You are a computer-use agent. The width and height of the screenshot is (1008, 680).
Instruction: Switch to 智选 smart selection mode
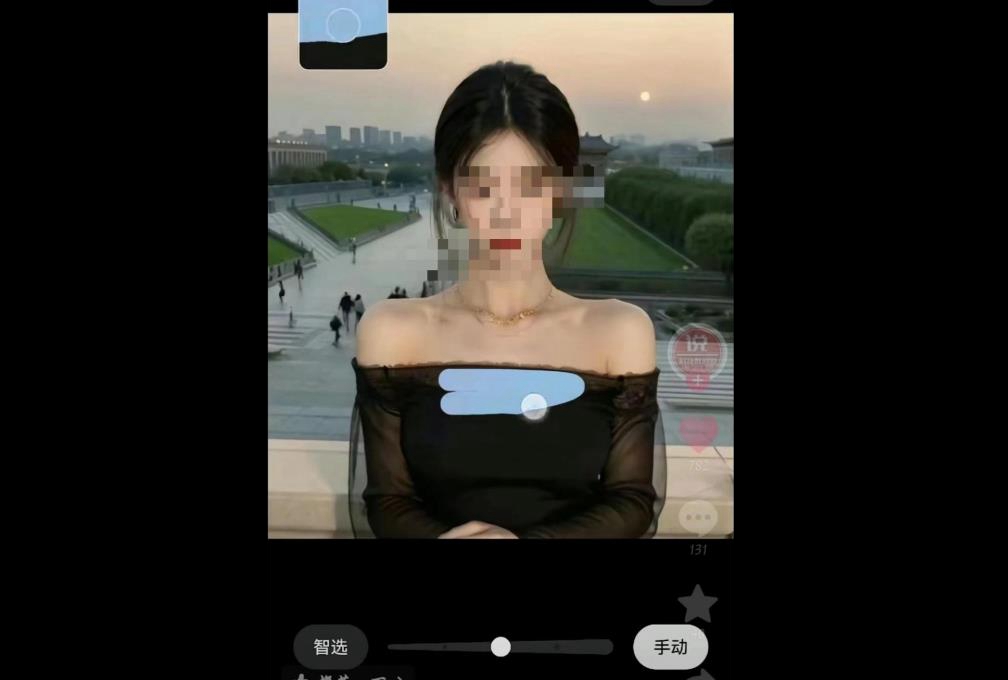pyautogui.click(x=330, y=647)
